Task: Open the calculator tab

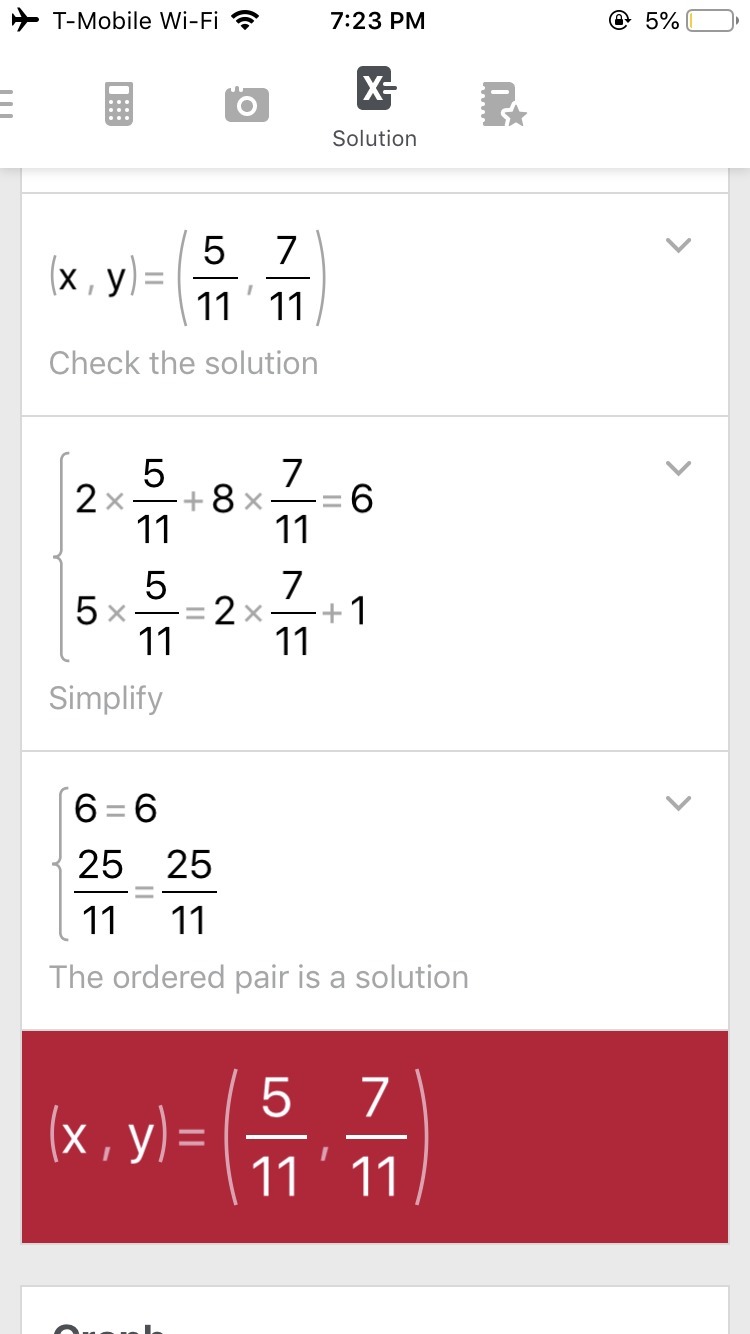Action: coord(118,104)
